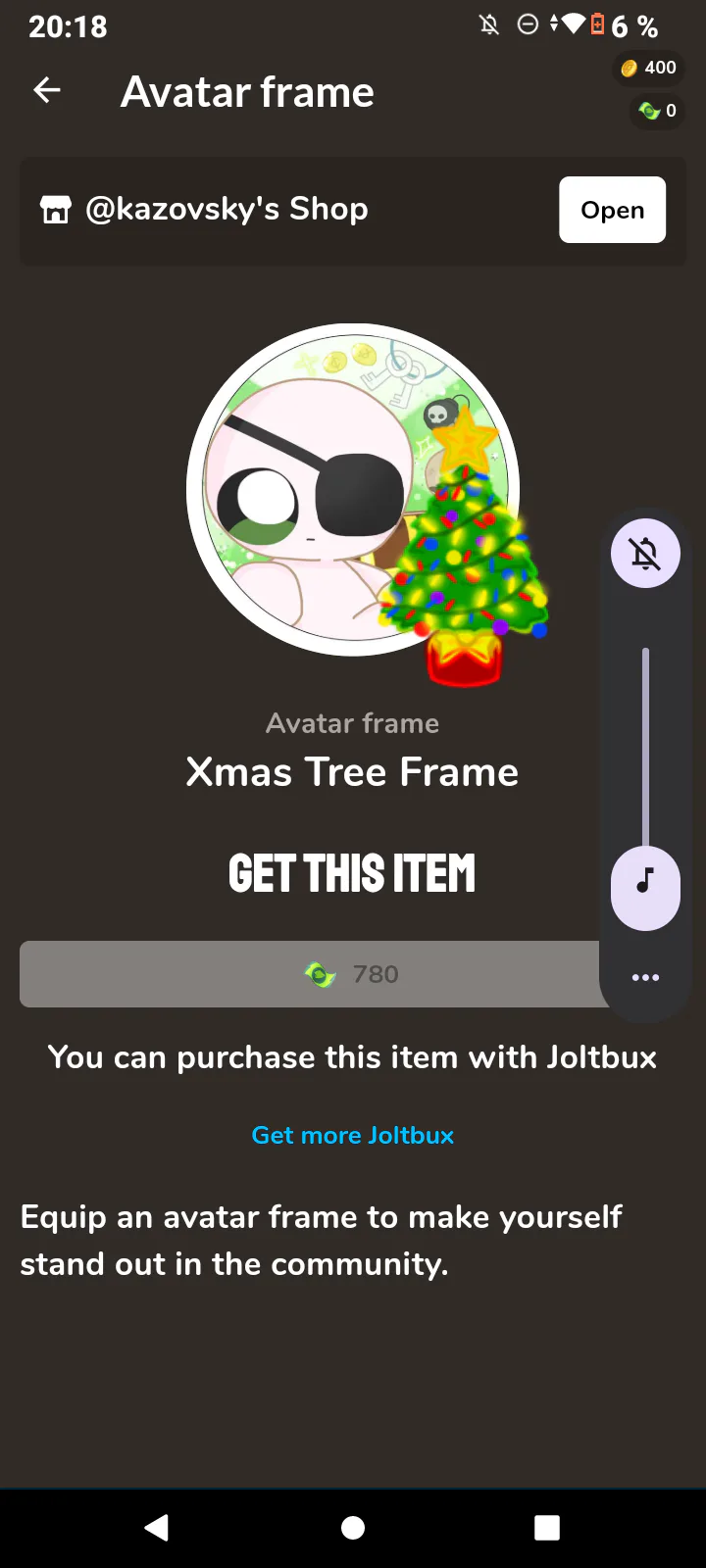
Task: Buy the Xmas Tree Frame for 780
Action: 312,974
